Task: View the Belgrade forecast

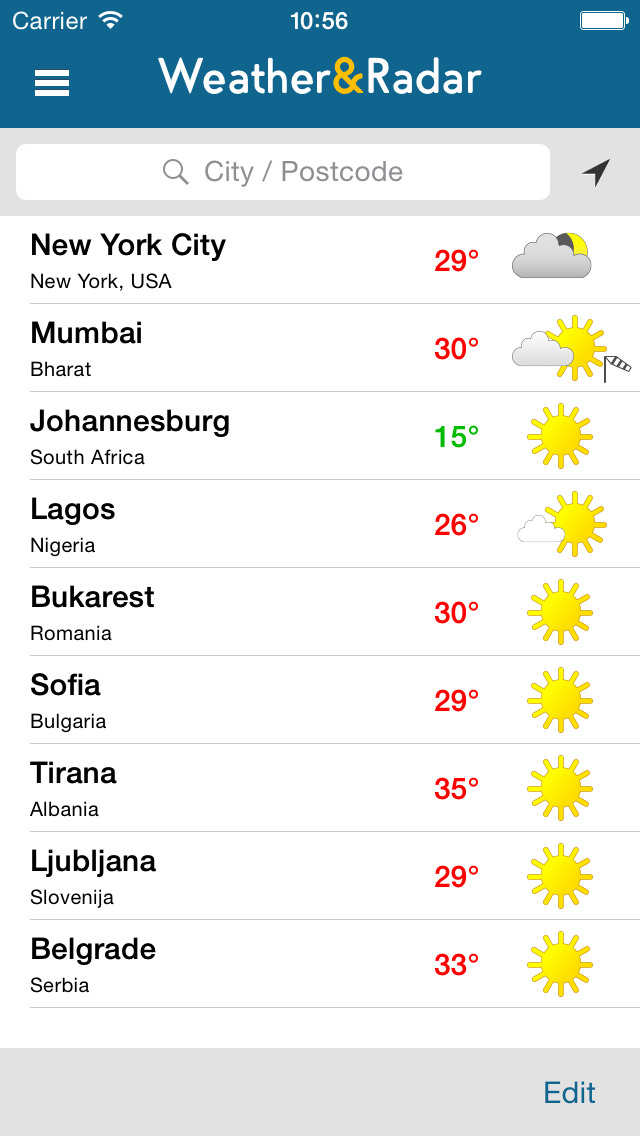Action: 320,964
